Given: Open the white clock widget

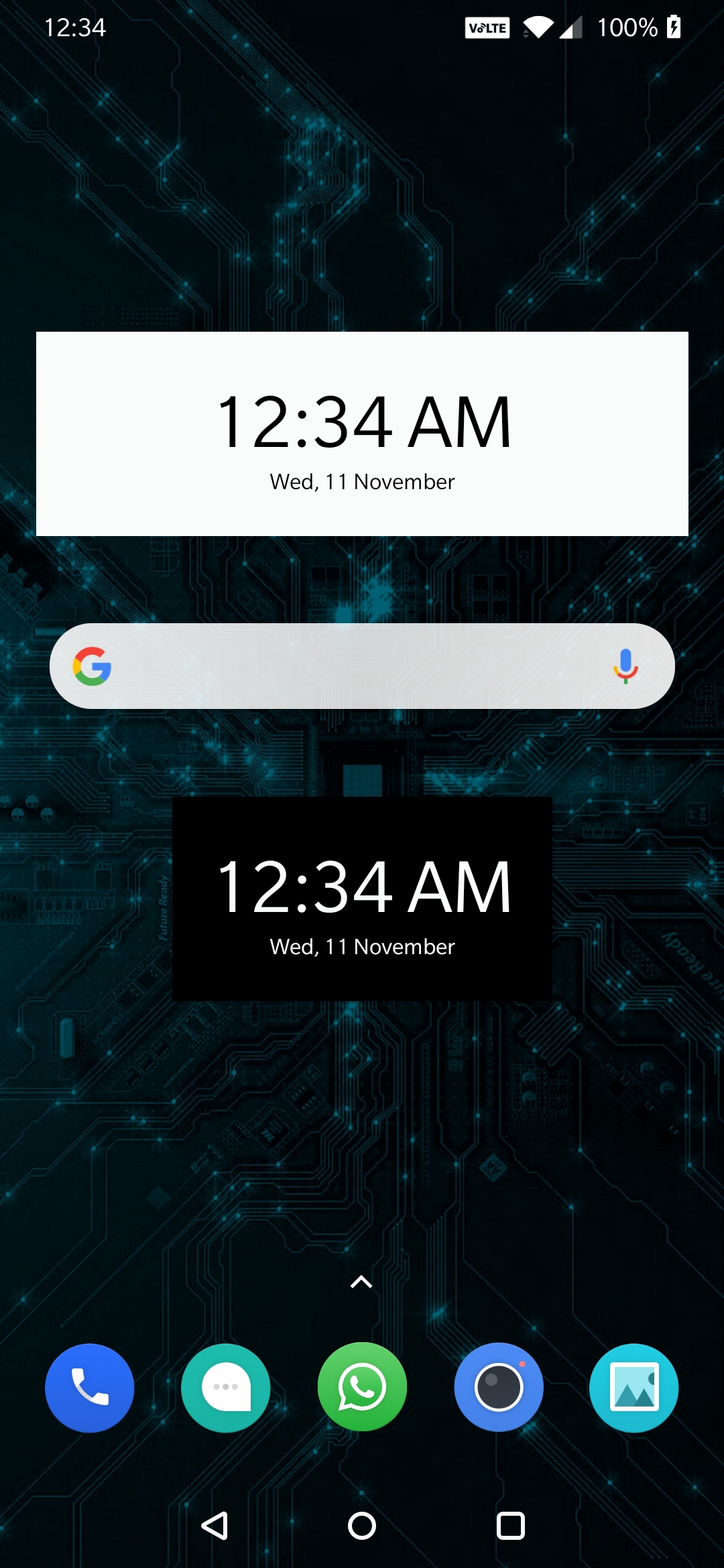Looking at the screenshot, I should click(362, 434).
